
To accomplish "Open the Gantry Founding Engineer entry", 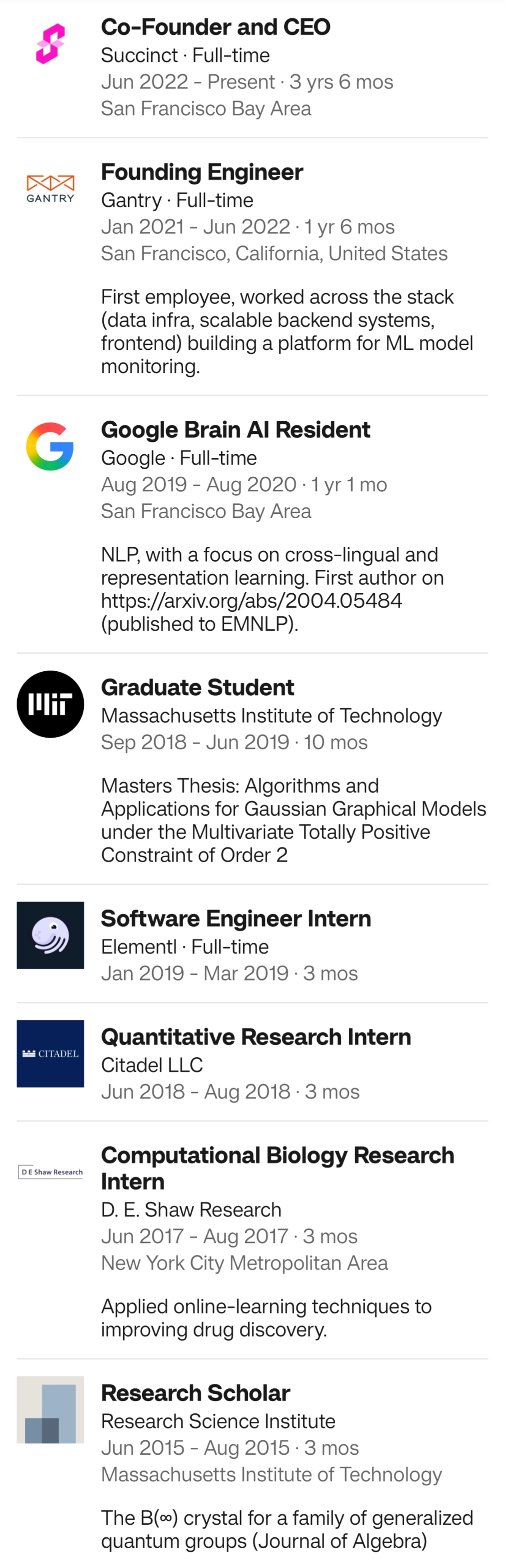I will (x=201, y=172).
